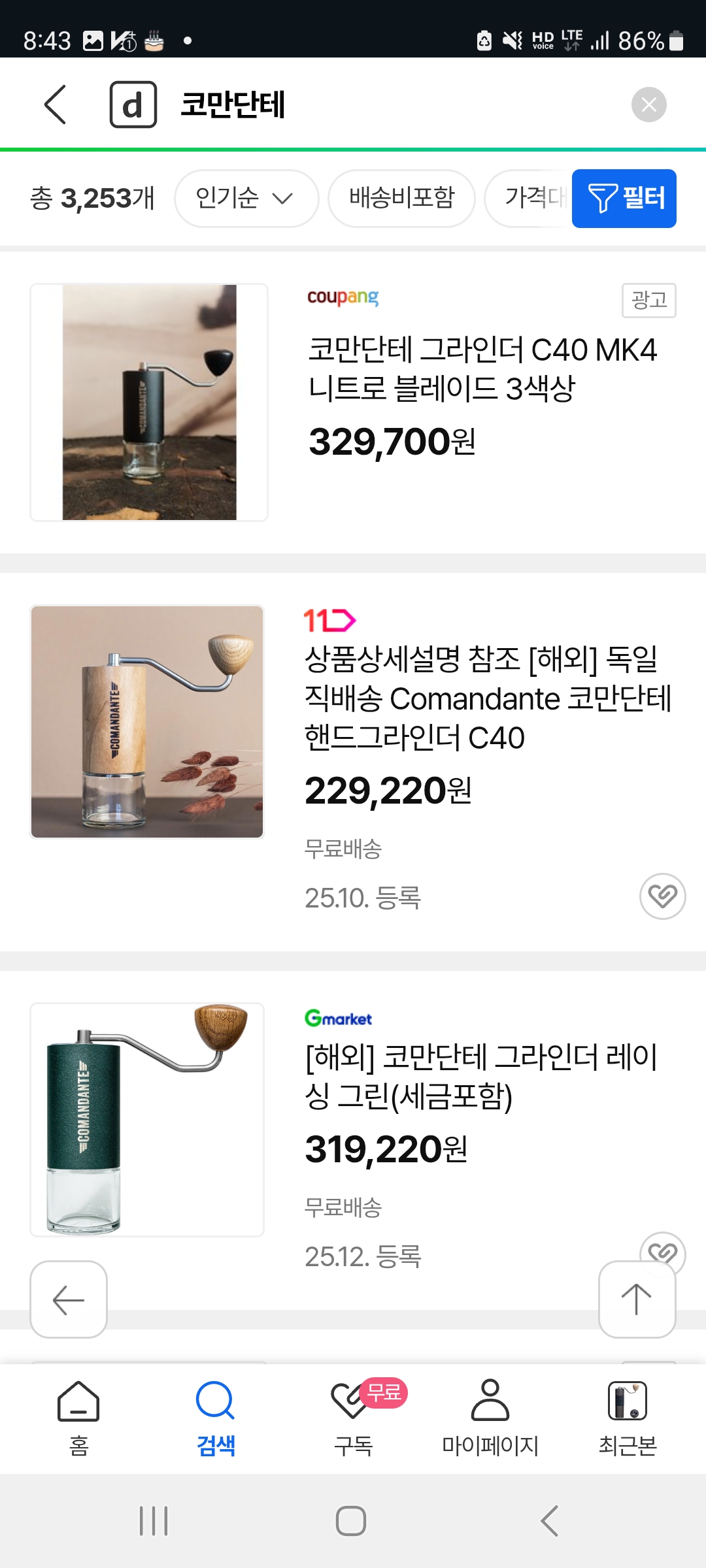Image resolution: width=706 pixels, height=1568 pixels.
Task: Open the 인기순 sort dropdown
Action: point(246,198)
